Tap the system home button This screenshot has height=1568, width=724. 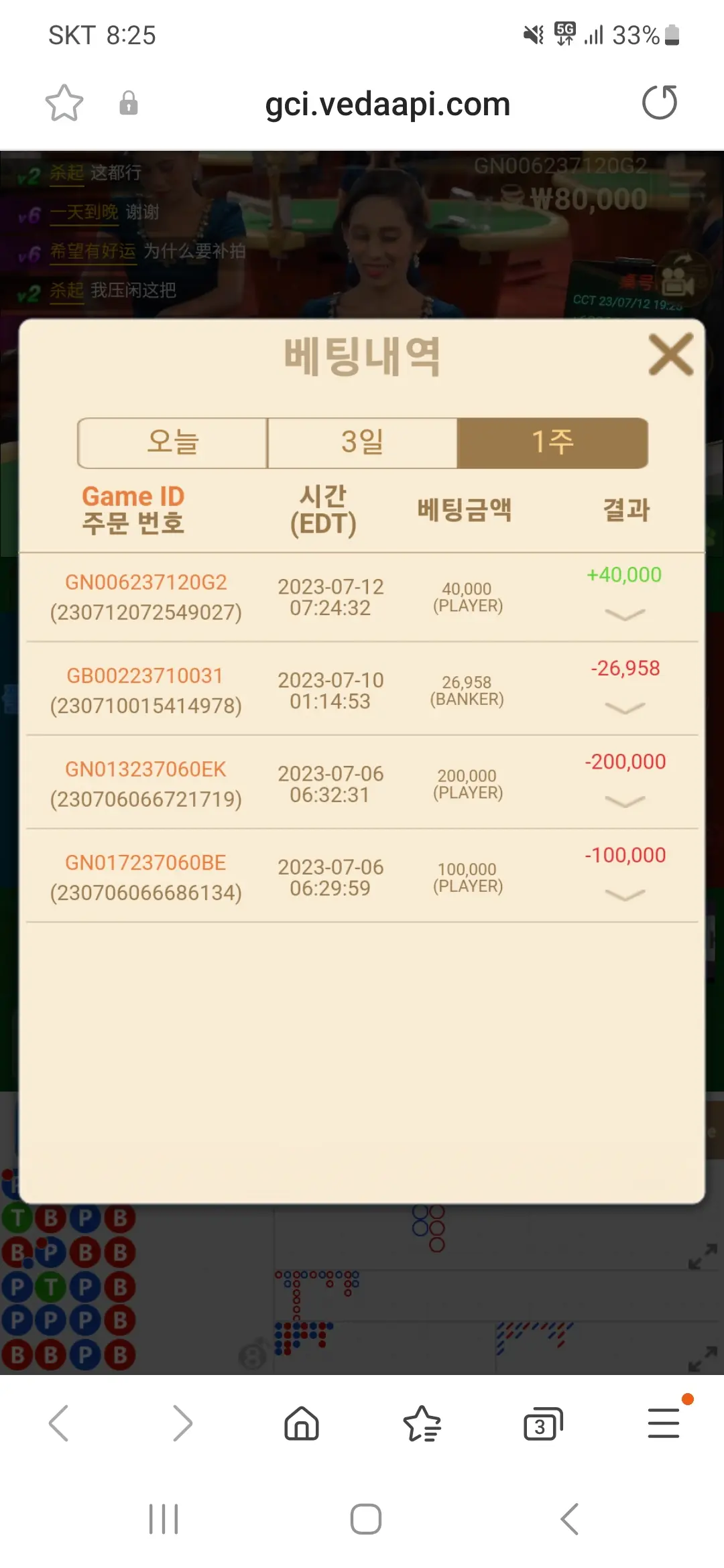(x=366, y=1519)
